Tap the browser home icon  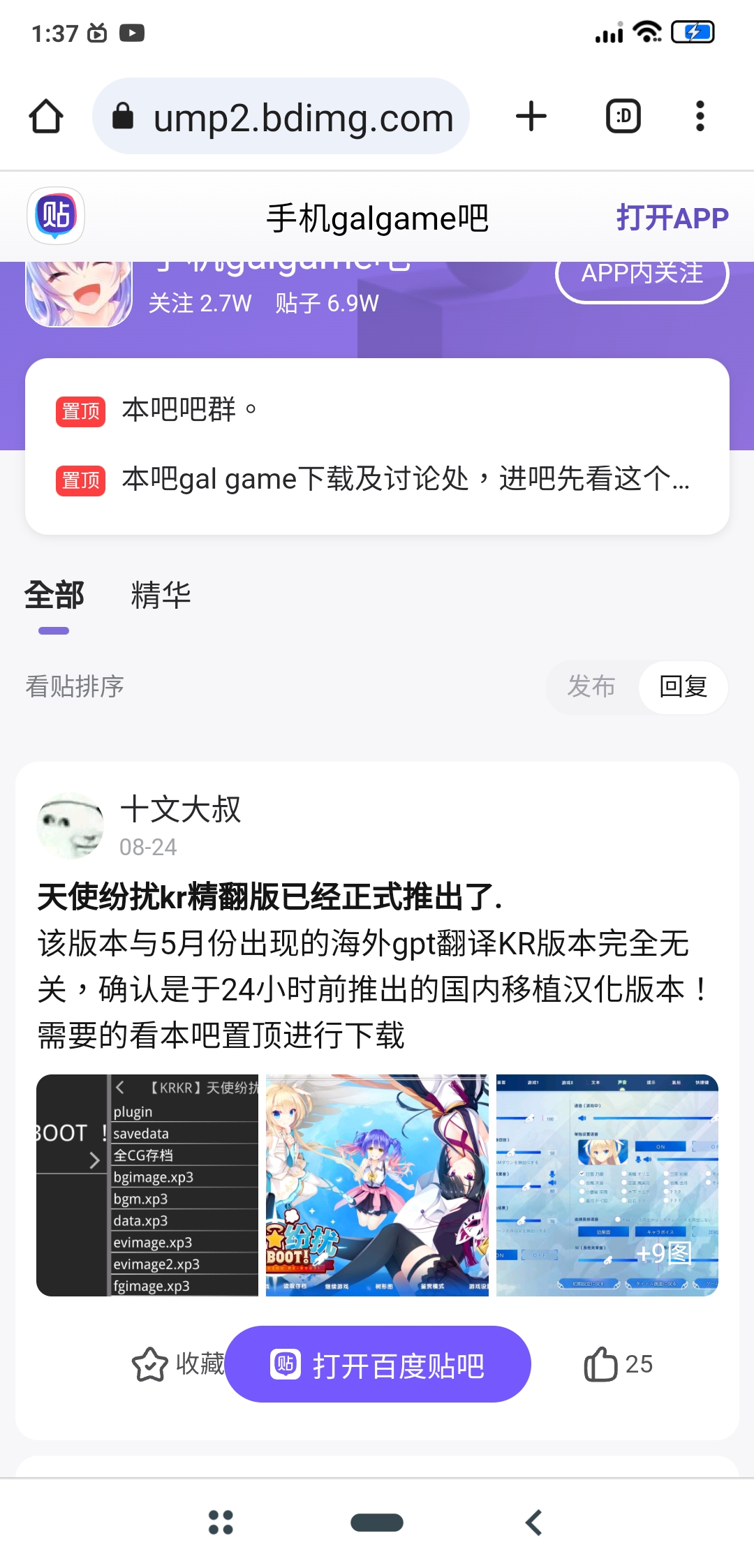tap(46, 116)
